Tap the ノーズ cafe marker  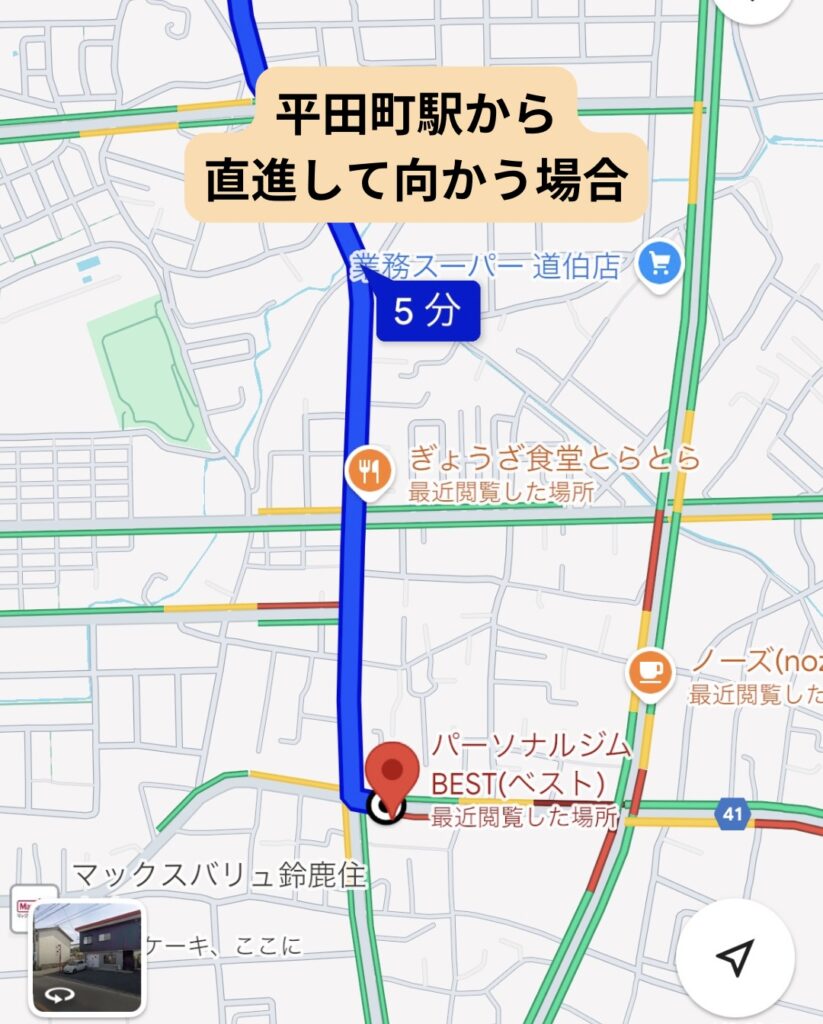tap(649, 672)
